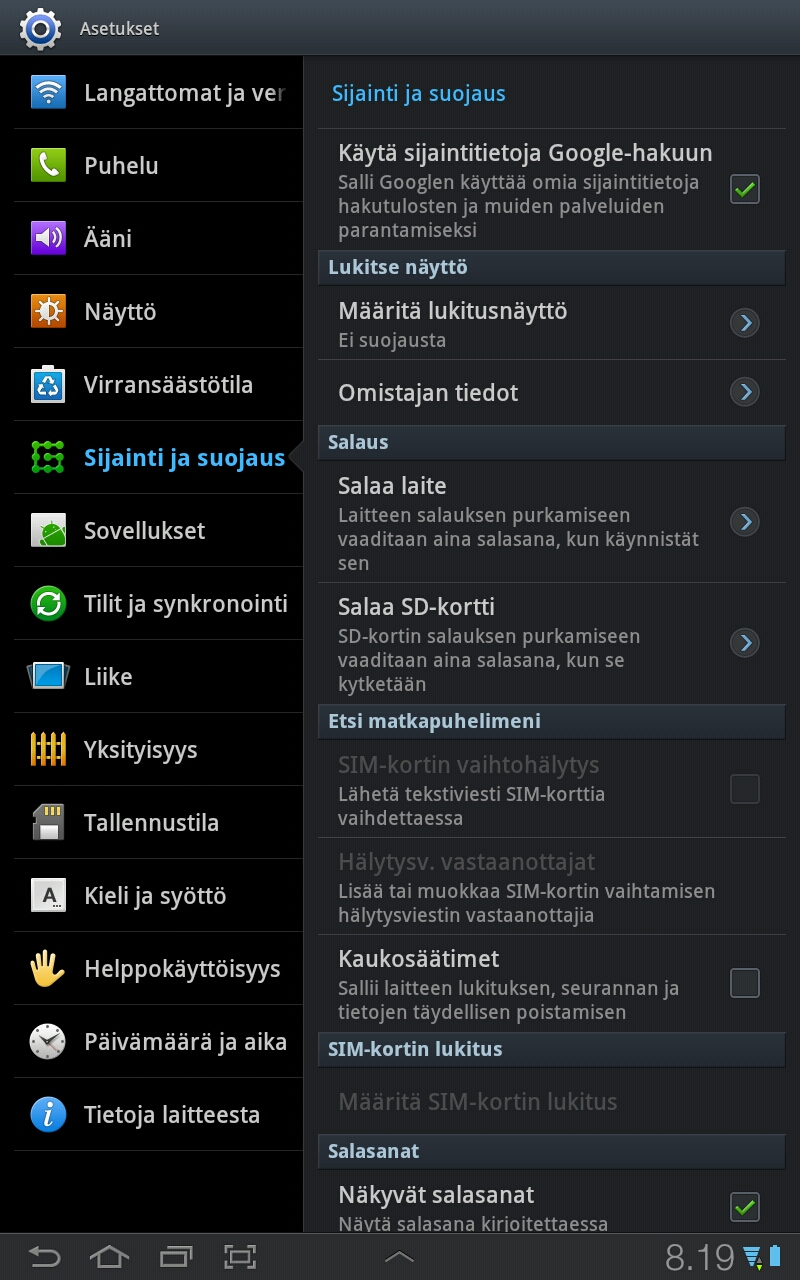
Task: Open the Puhelu settings category
Action: (x=158, y=166)
